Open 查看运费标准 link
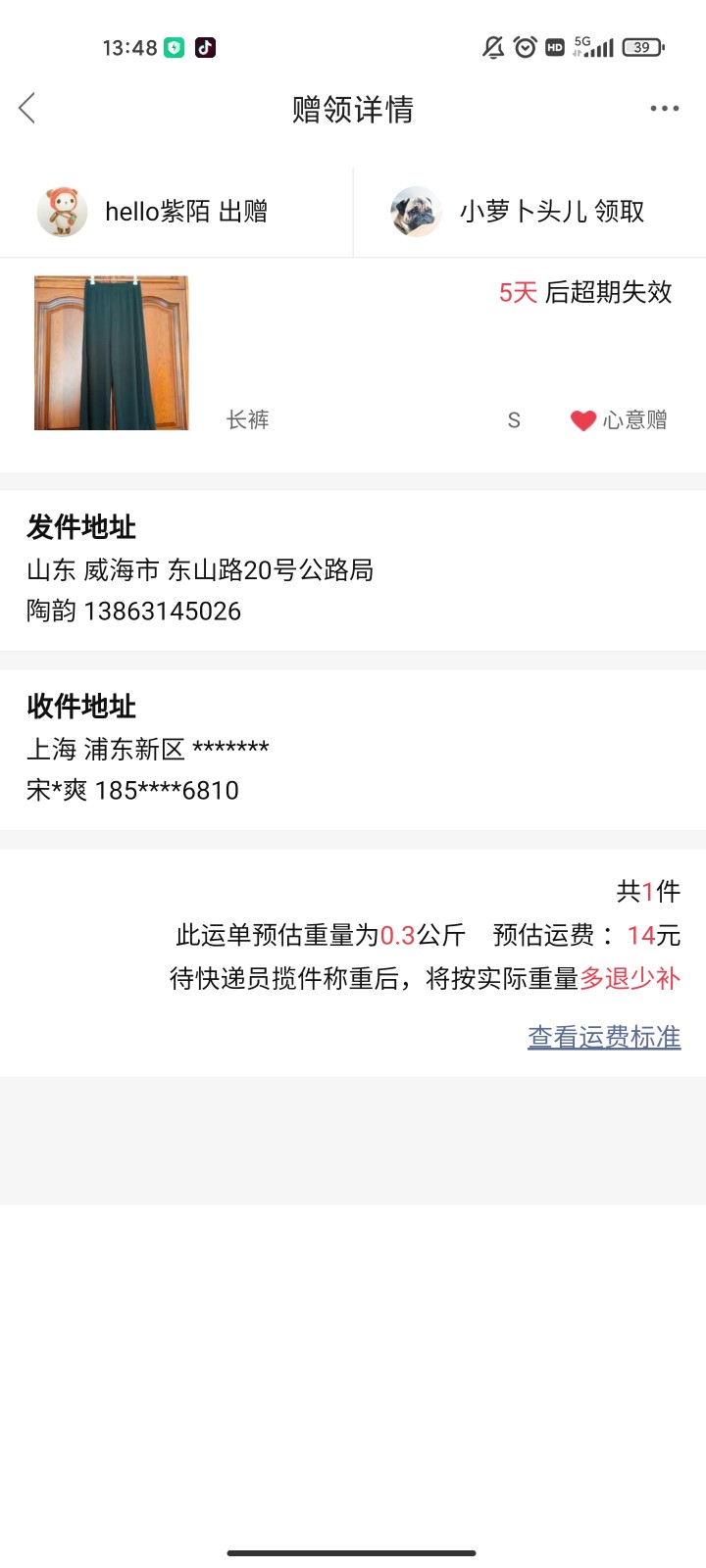This screenshot has height=1568, width=706. click(604, 1037)
